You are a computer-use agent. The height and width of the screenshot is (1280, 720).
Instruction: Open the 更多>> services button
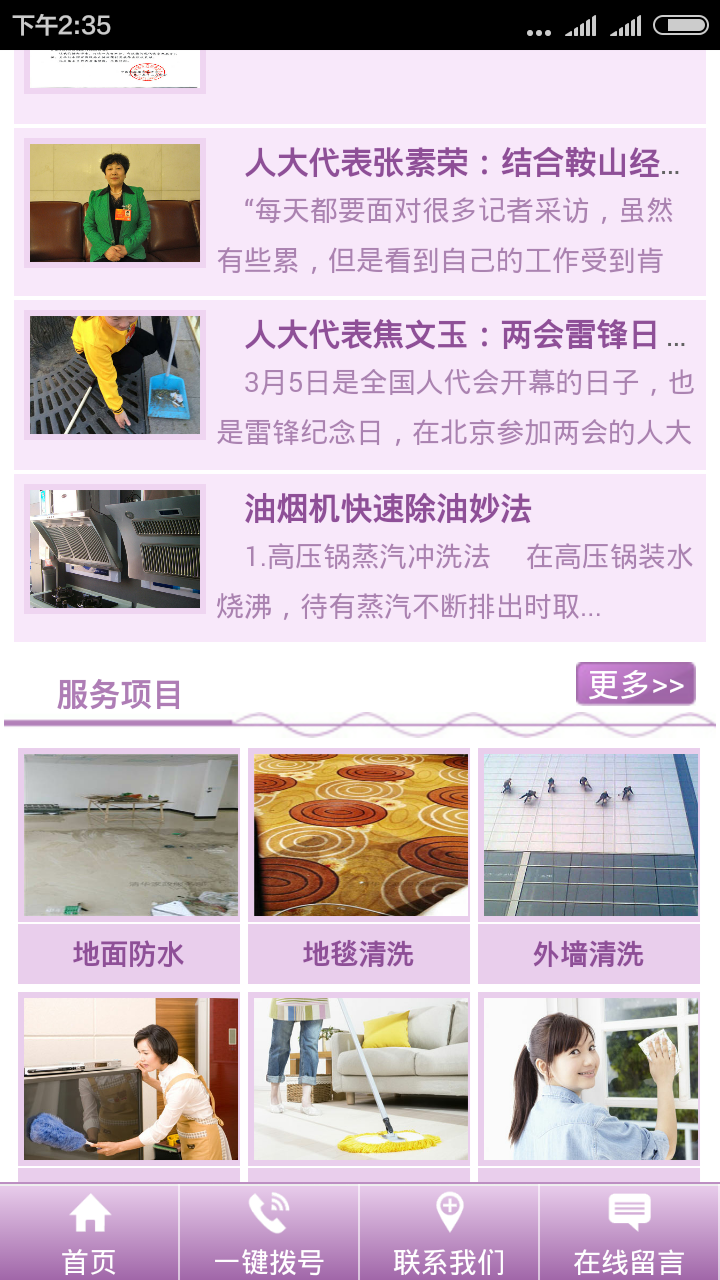click(634, 683)
